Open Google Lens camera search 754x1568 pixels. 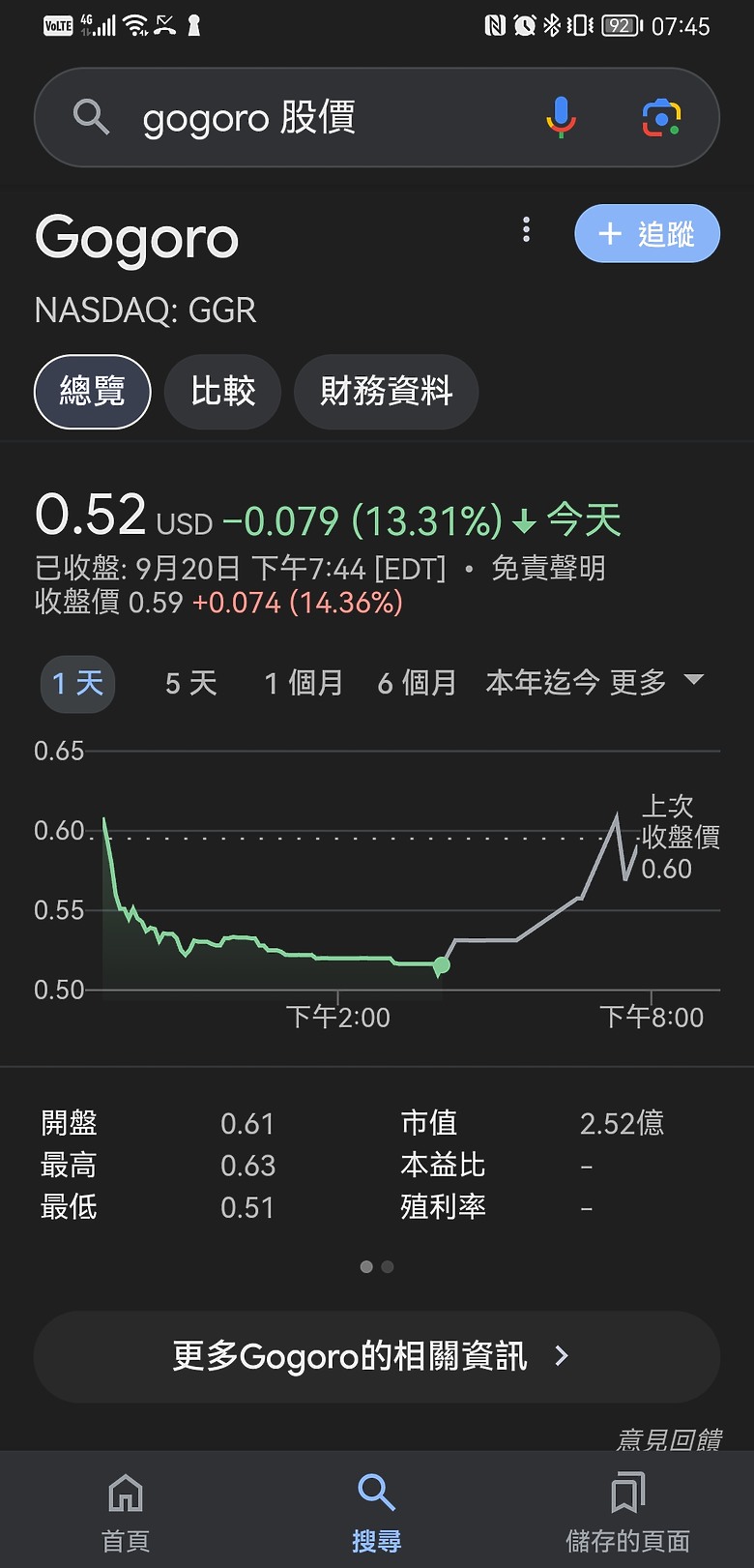point(662,118)
